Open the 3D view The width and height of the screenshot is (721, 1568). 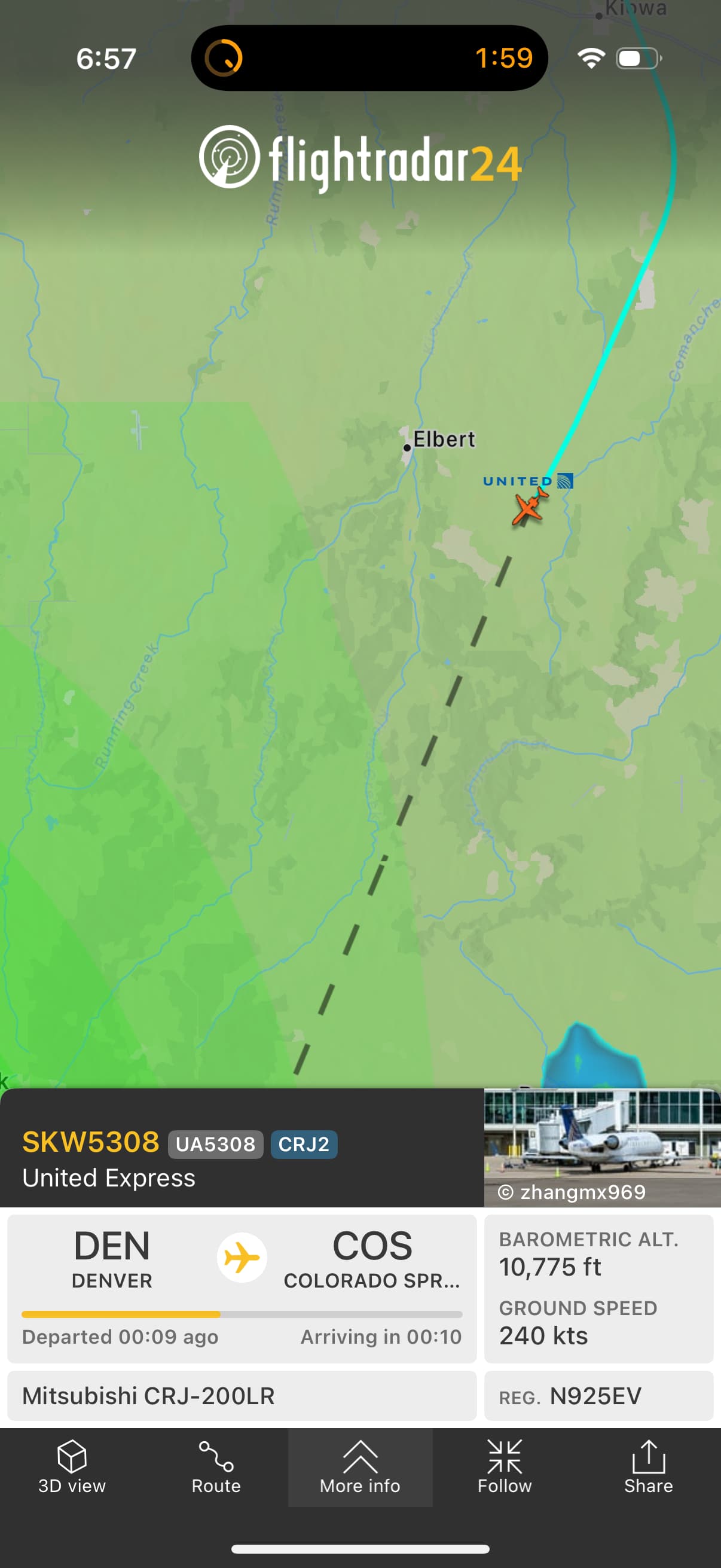click(72, 1467)
